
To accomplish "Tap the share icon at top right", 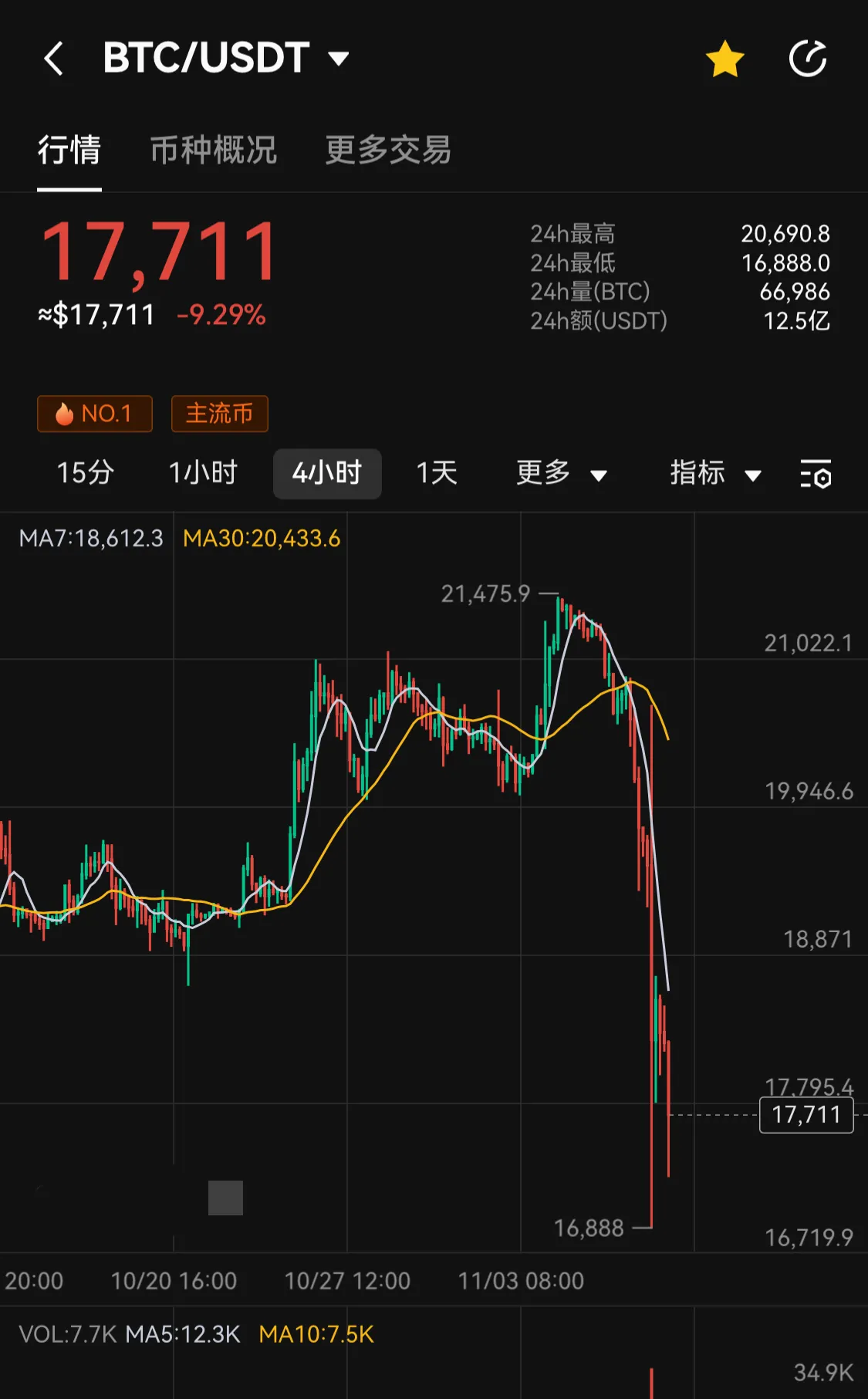I will 808,59.
